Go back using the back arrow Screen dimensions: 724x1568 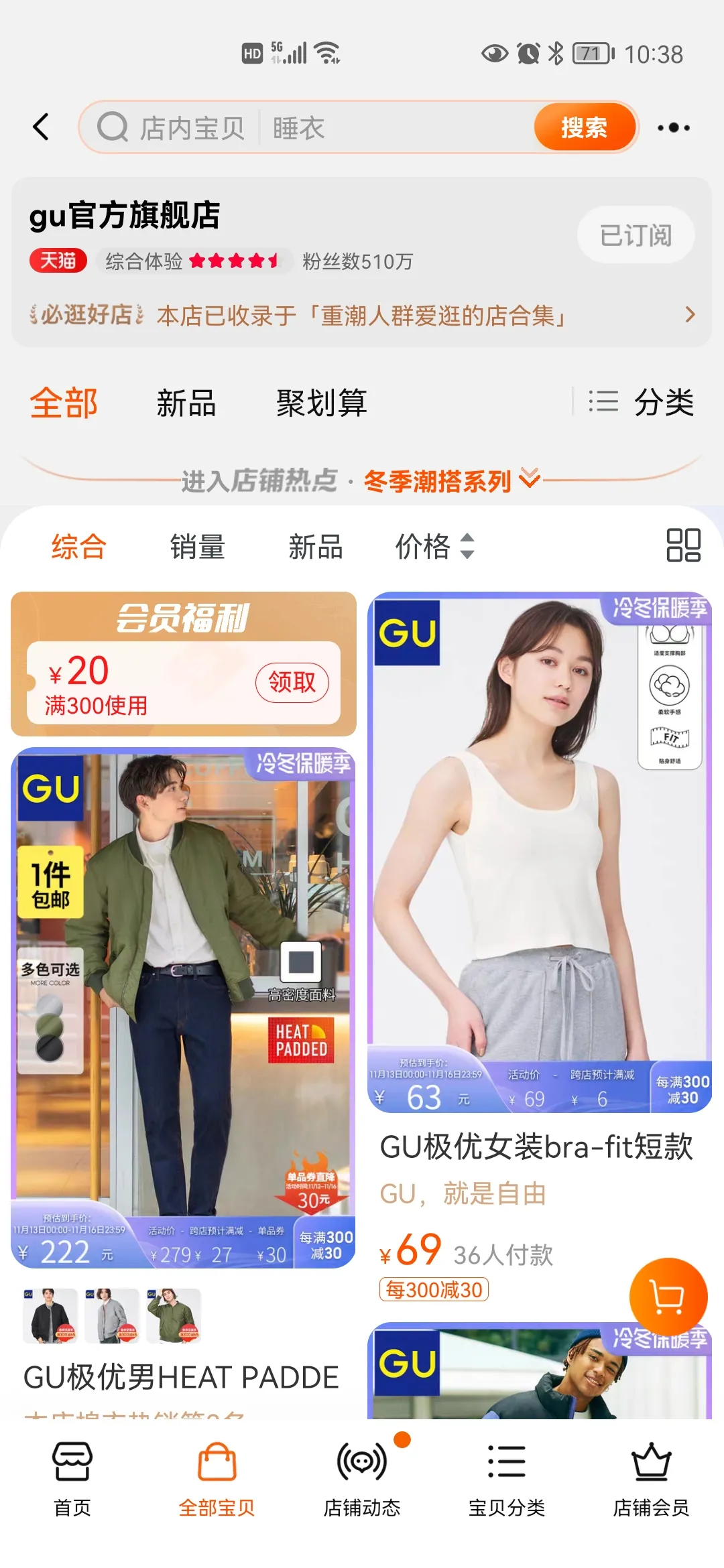point(42,127)
